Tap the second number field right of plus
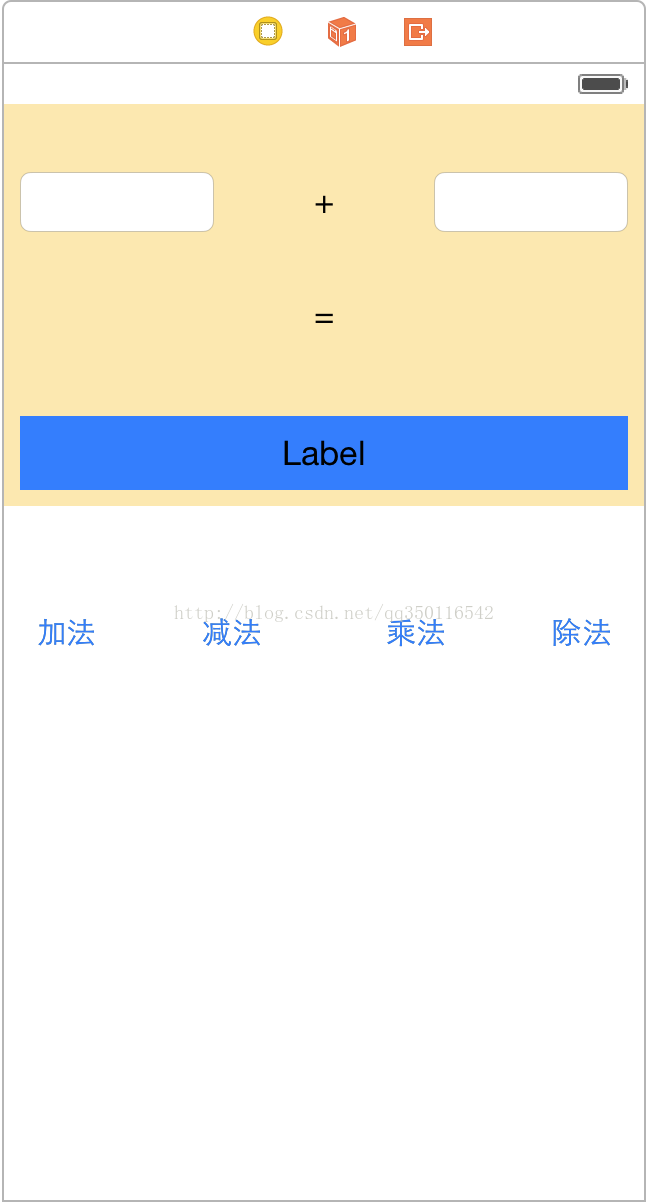 click(x=531, y=202)
